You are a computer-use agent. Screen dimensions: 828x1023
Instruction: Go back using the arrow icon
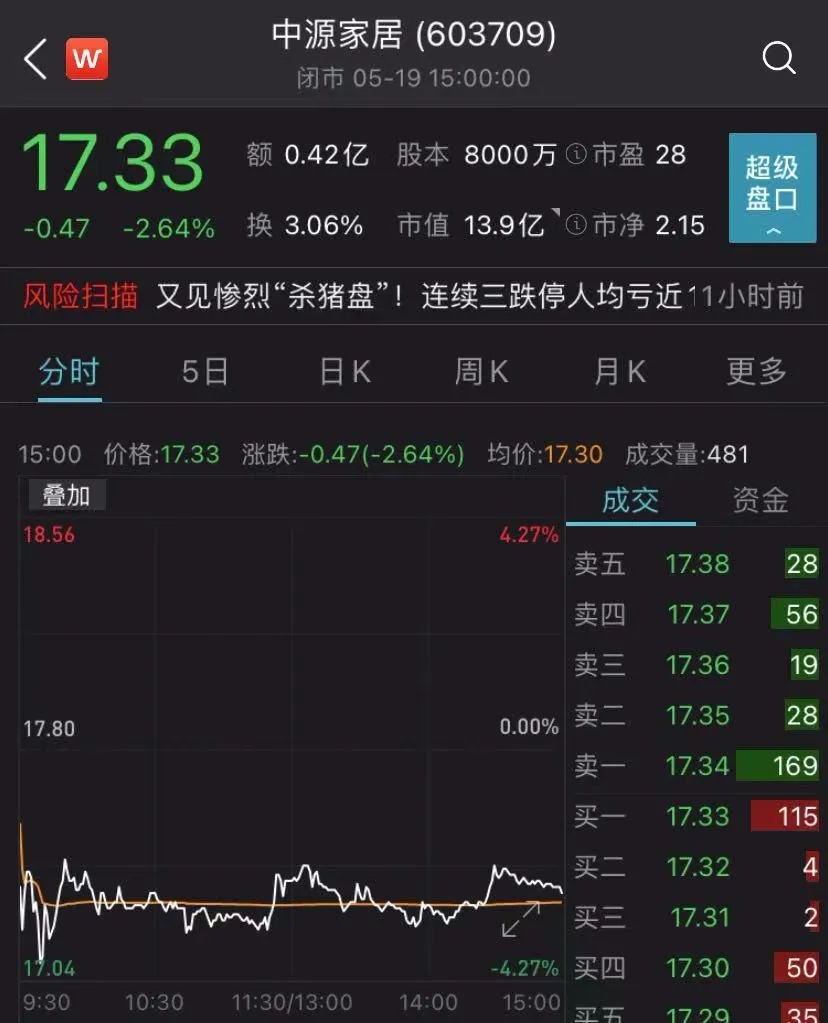[x=35, y=59]
